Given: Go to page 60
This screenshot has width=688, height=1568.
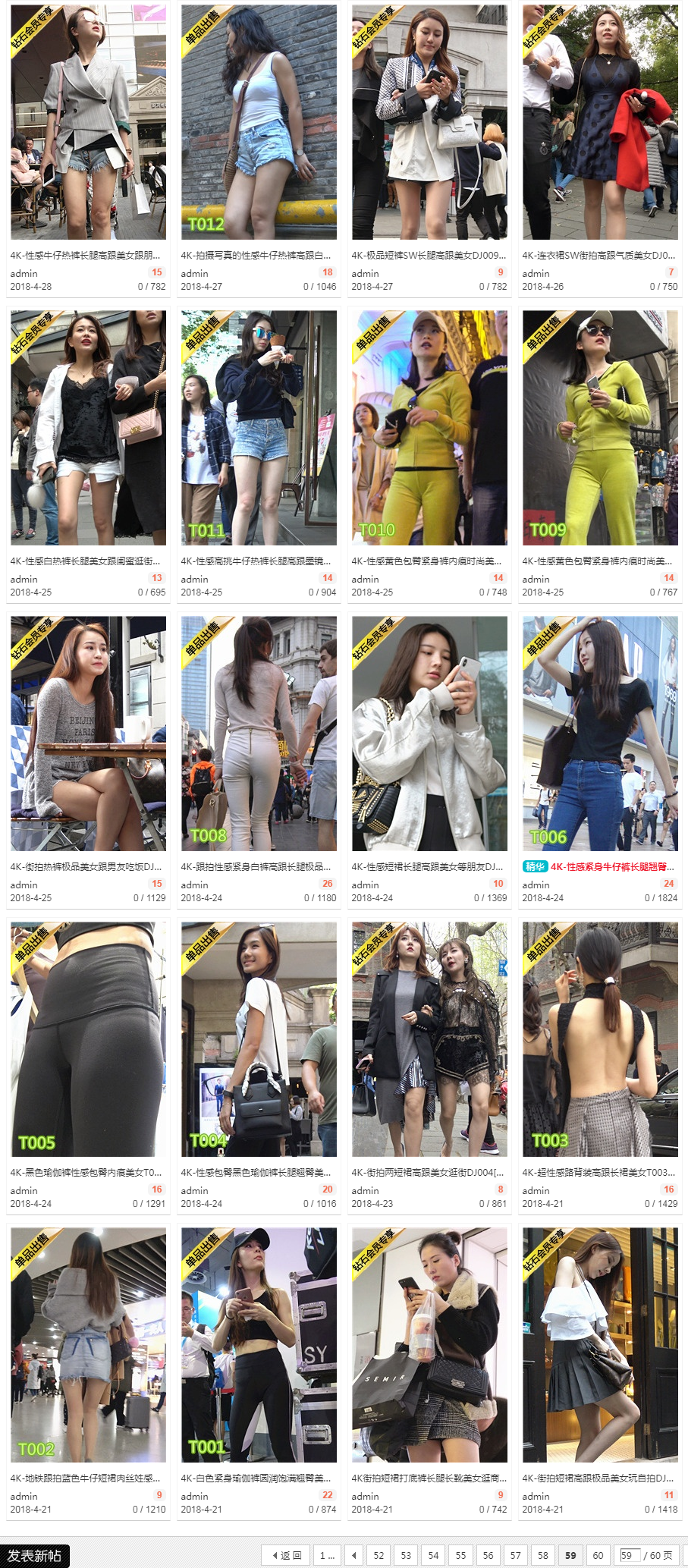Looking at the screenshot, I should (598, 1555).
